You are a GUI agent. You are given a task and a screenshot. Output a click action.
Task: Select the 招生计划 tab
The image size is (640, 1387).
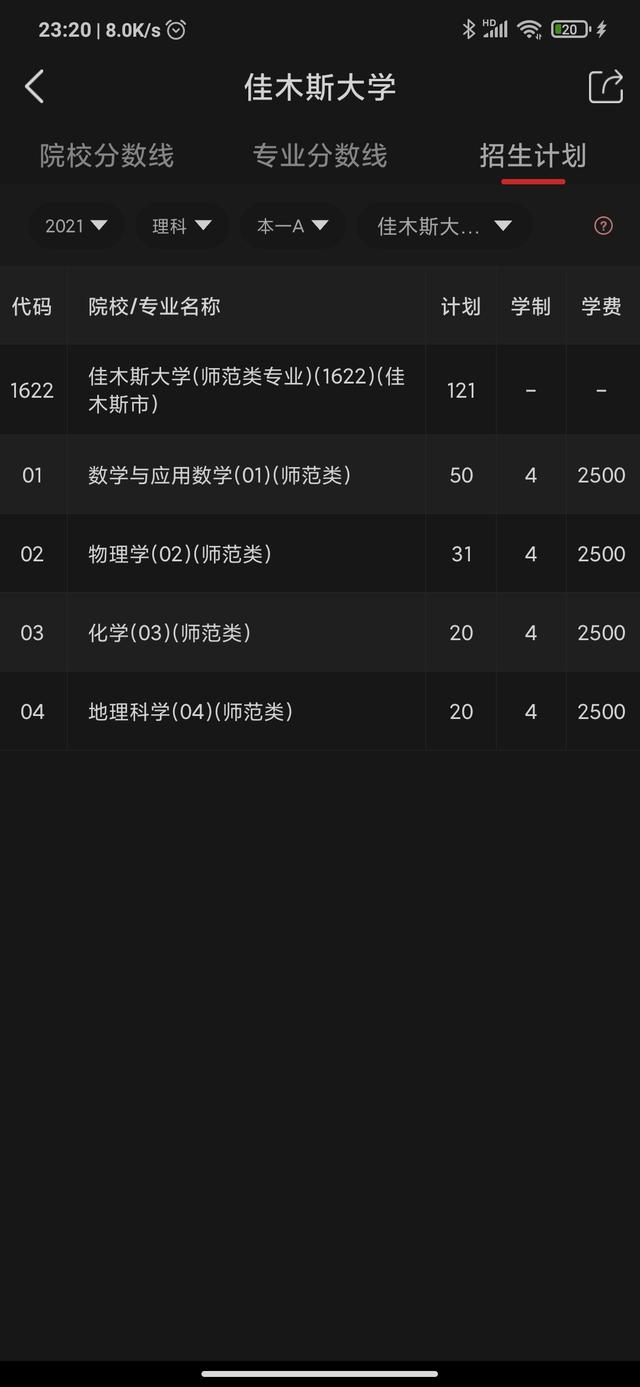pyautogui.click(x=533, y=156)
